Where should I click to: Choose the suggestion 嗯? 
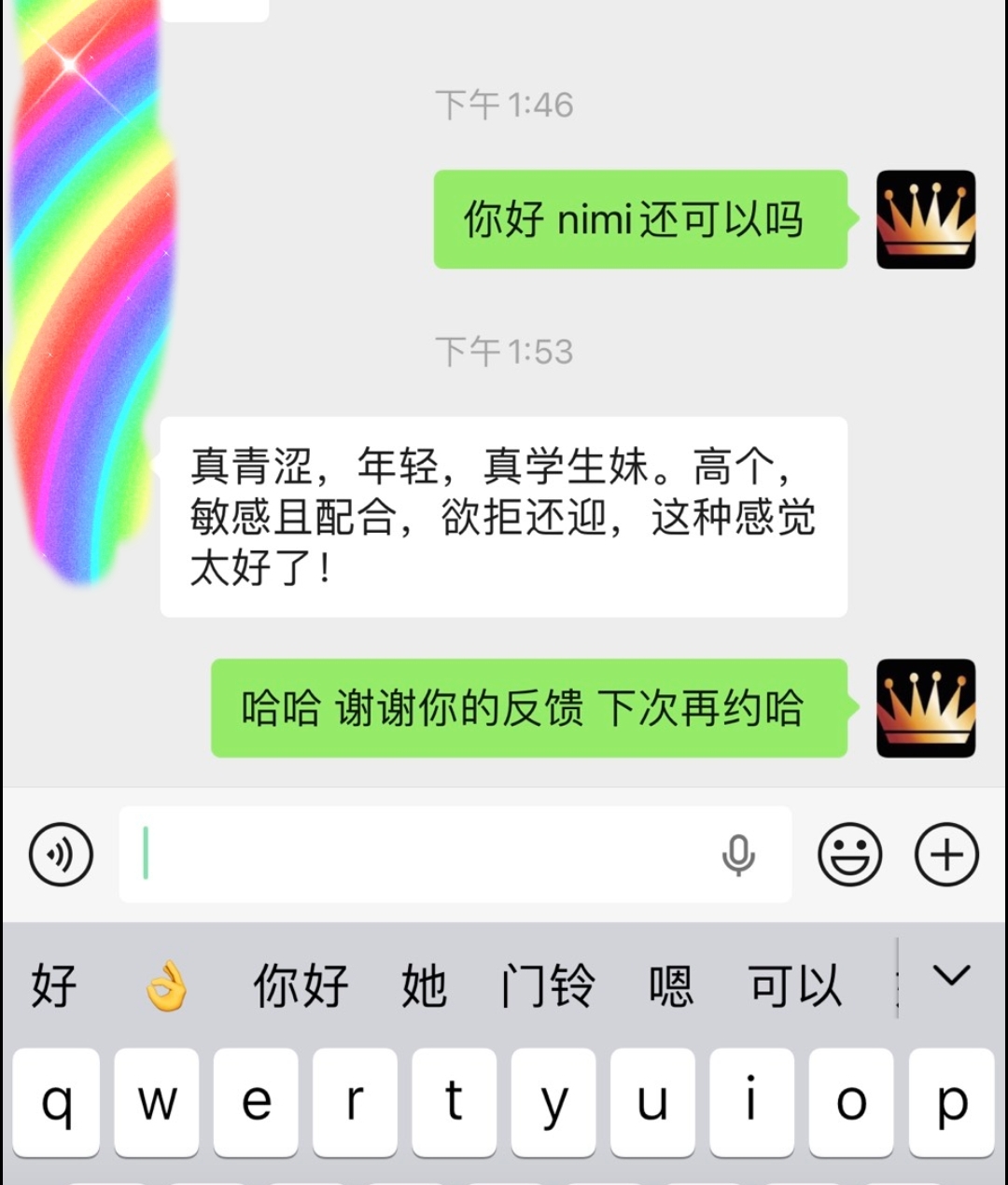671,986
